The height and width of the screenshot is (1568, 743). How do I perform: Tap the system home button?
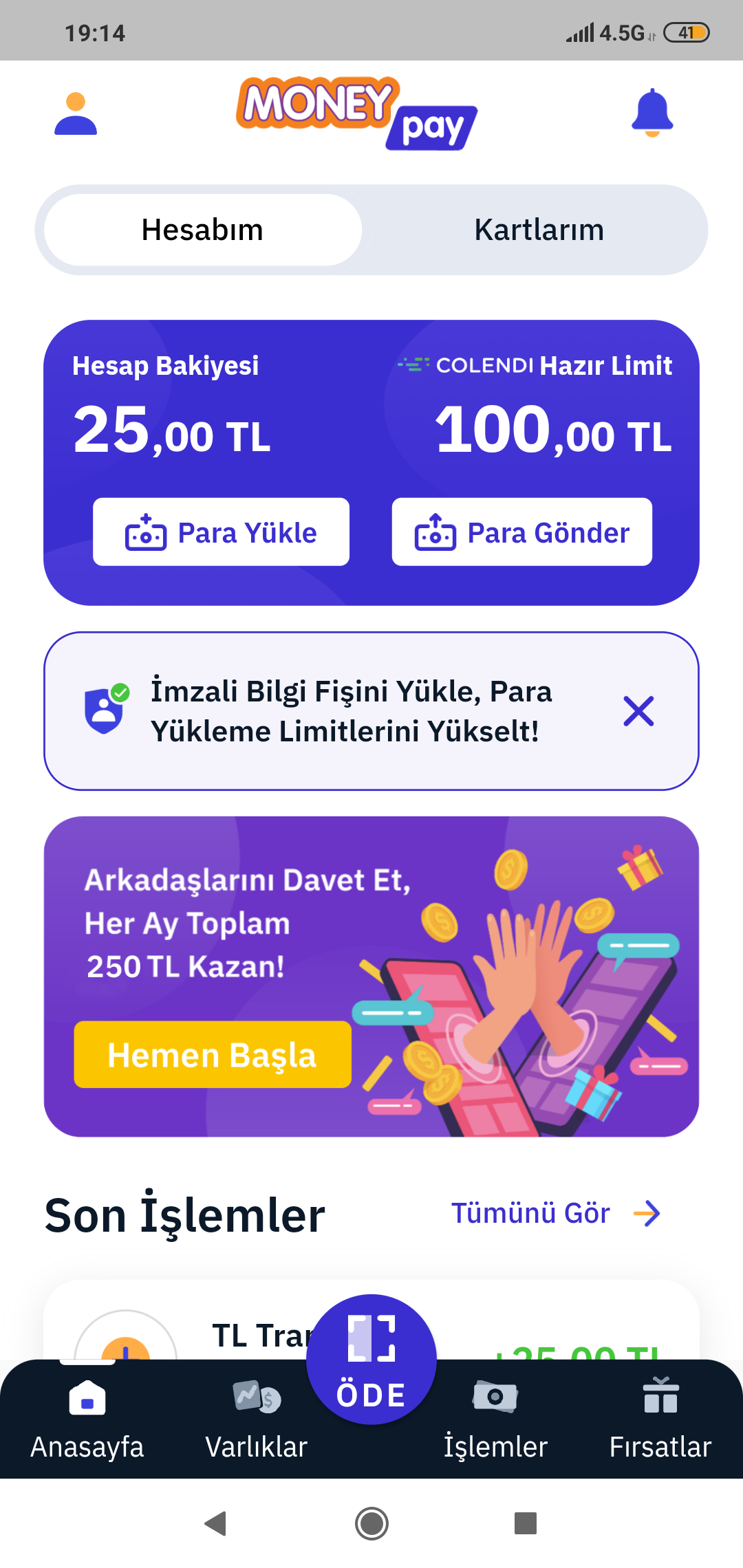[x=371, y=1523]
